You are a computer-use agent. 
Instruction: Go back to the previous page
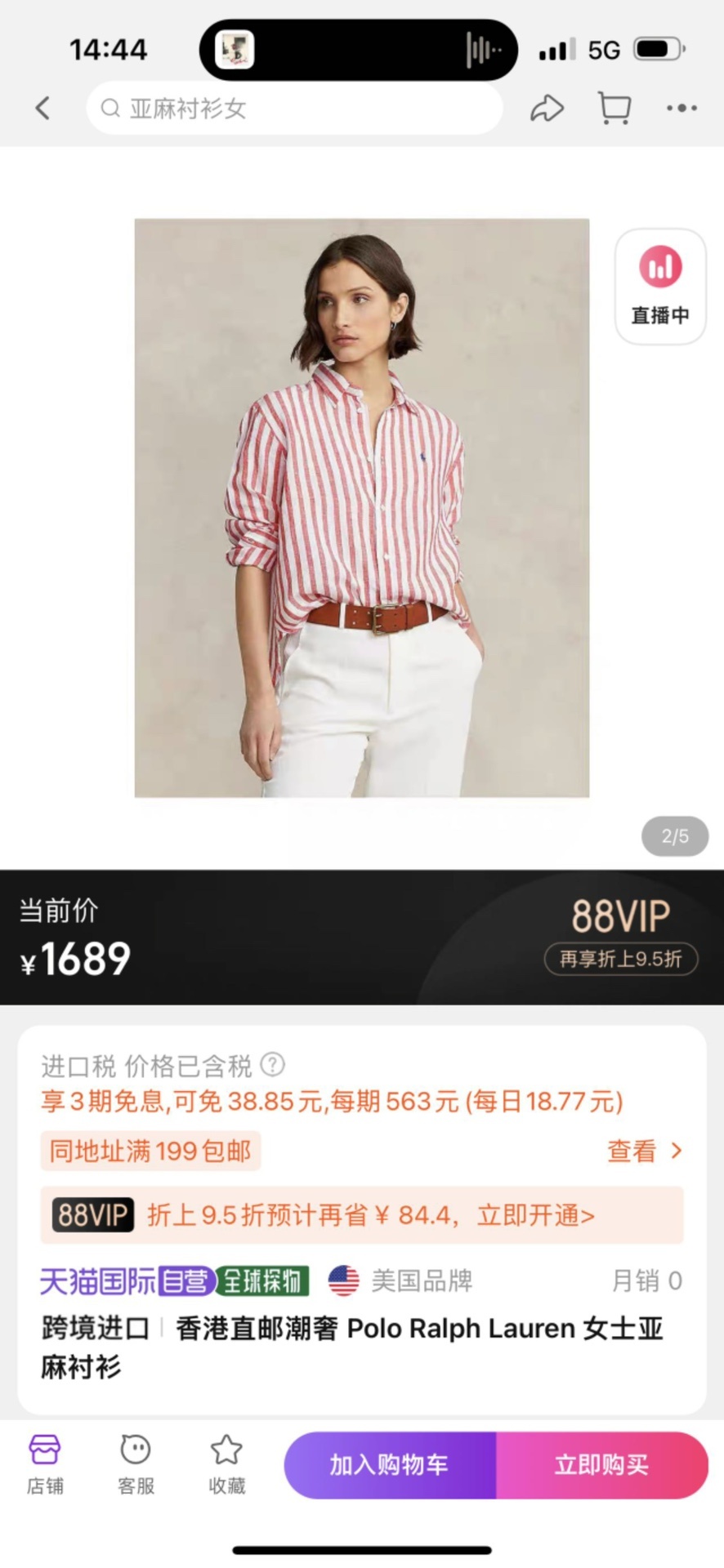point(42,108)
